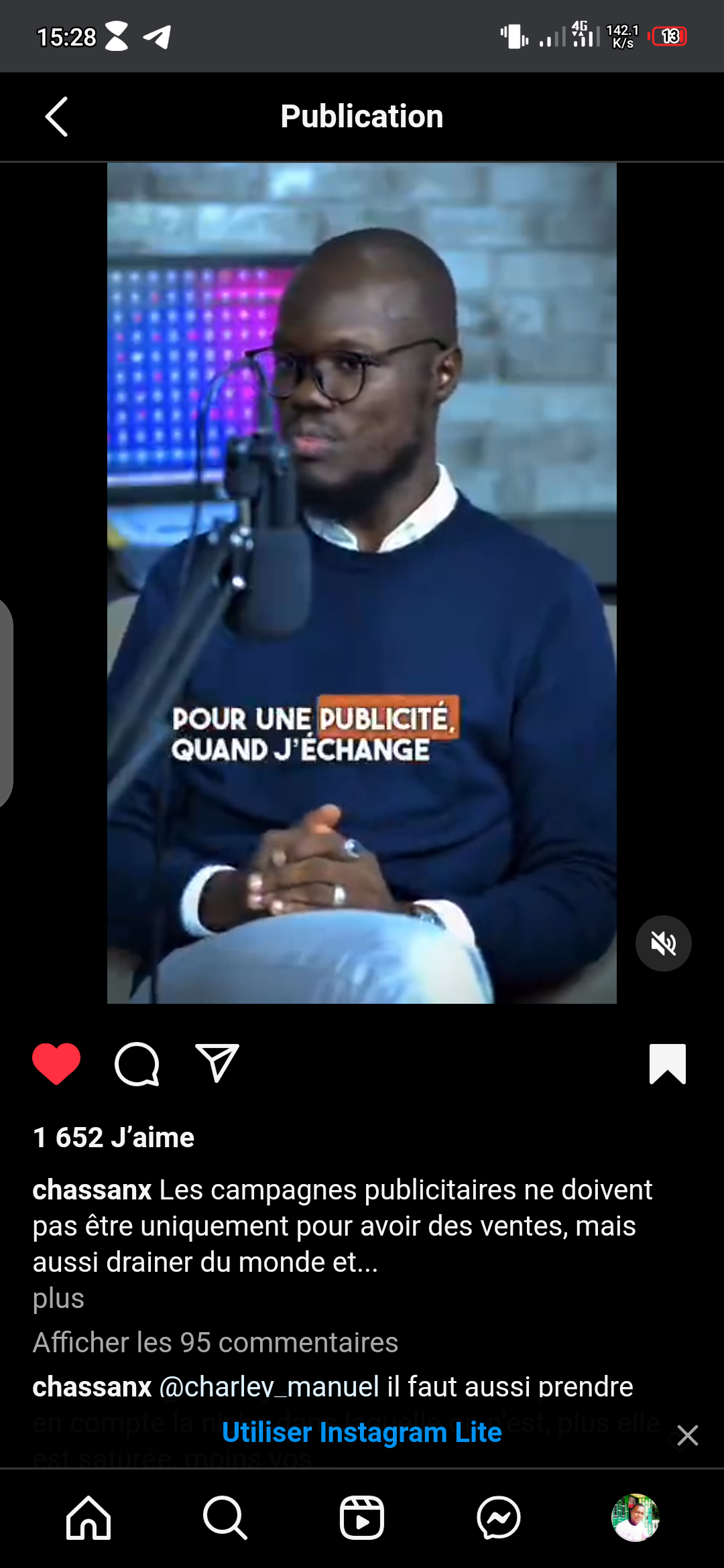Open the Messenger tab
This screenshot has height=1568, width=724.
(499, 1518)
